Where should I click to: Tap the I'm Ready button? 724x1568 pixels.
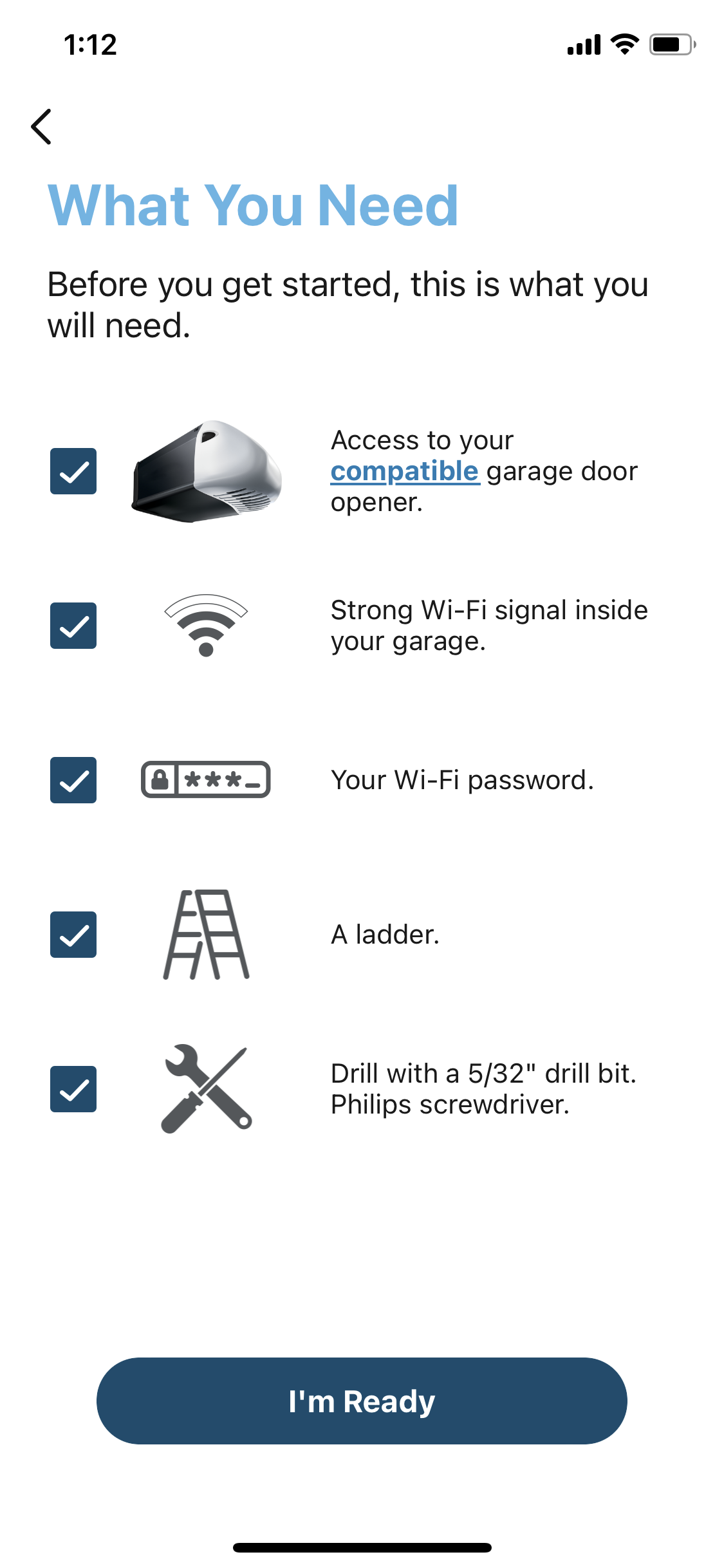pos(362,1401)
